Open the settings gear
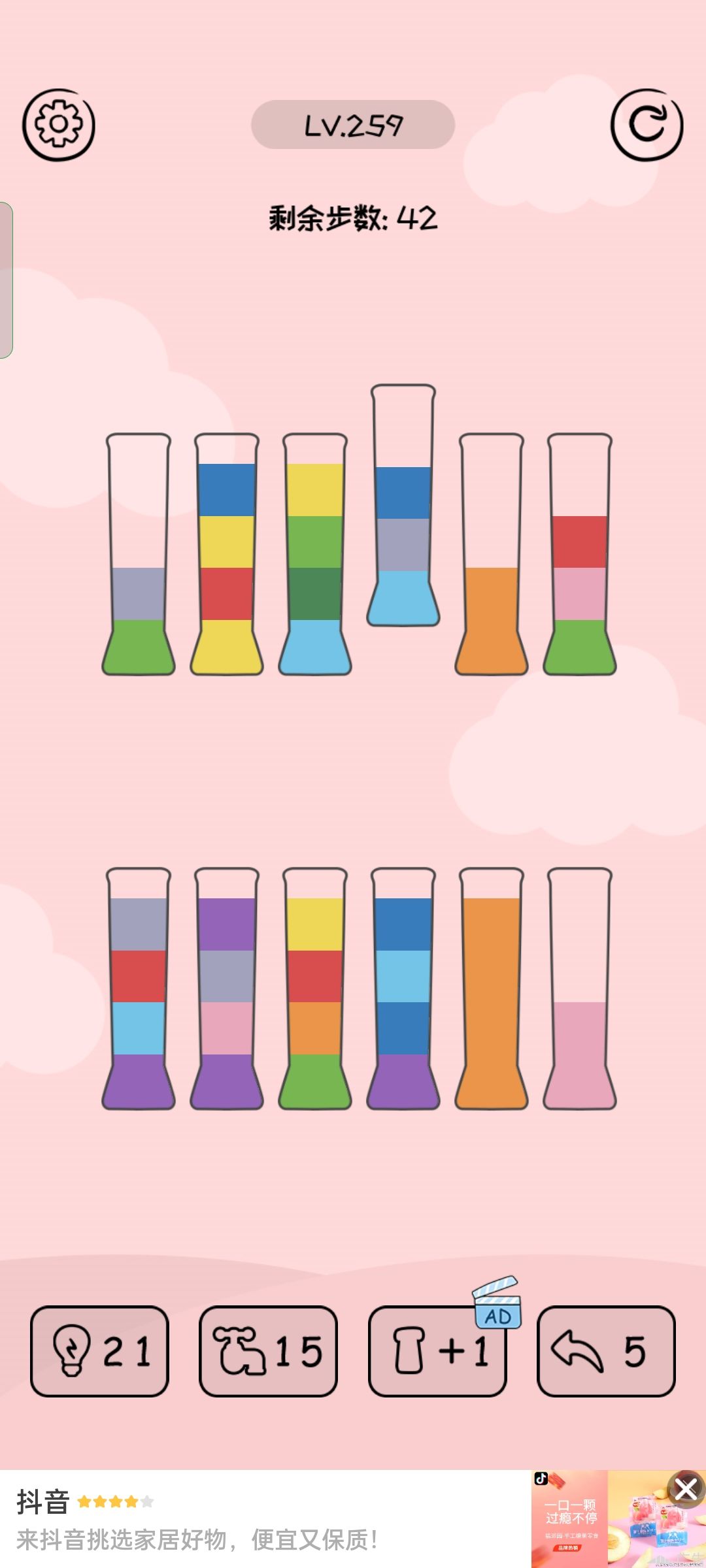Viewport: 706px width, 1568px height. pos(59,125)
